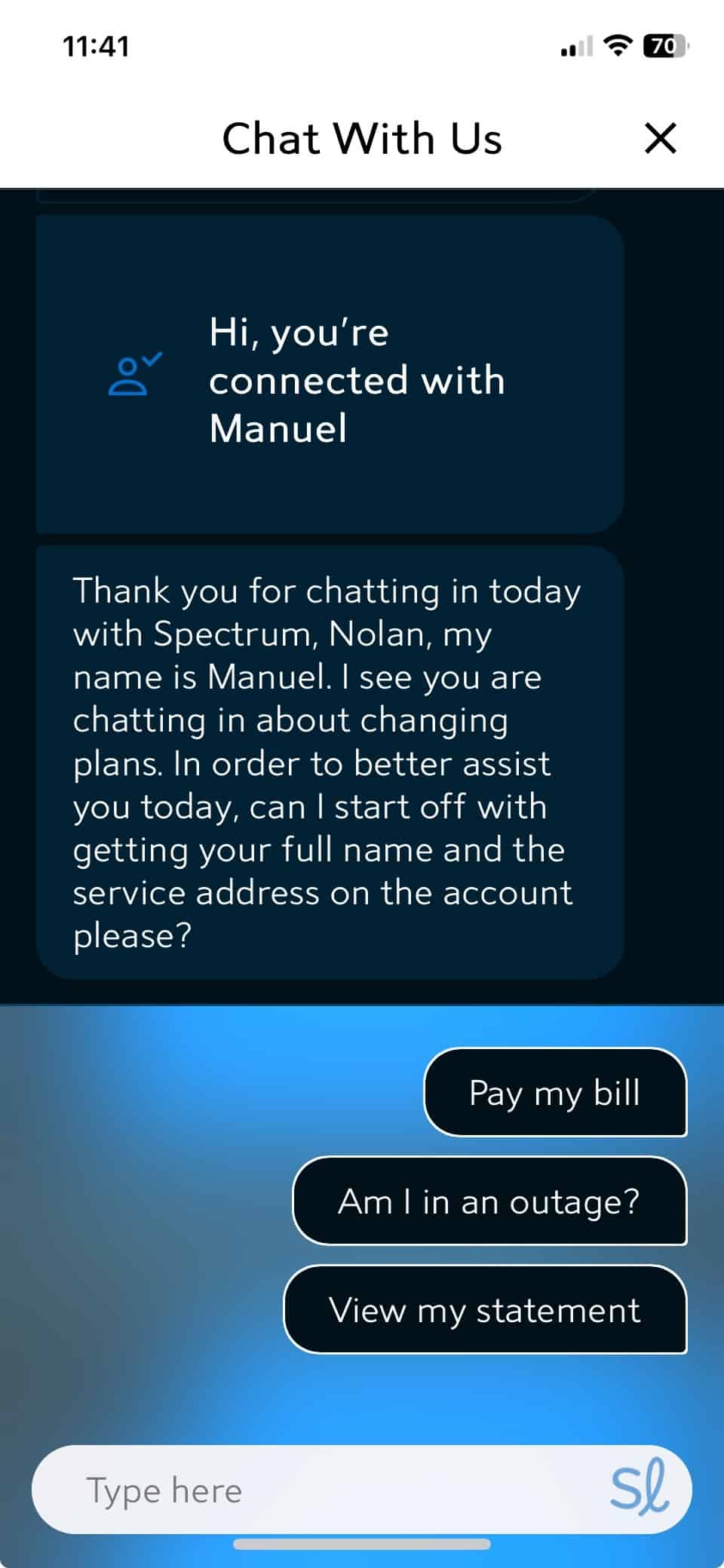Close the Chat With Us window
The width and height of the screenshot is (724, 1568).
tap(661, 139)
